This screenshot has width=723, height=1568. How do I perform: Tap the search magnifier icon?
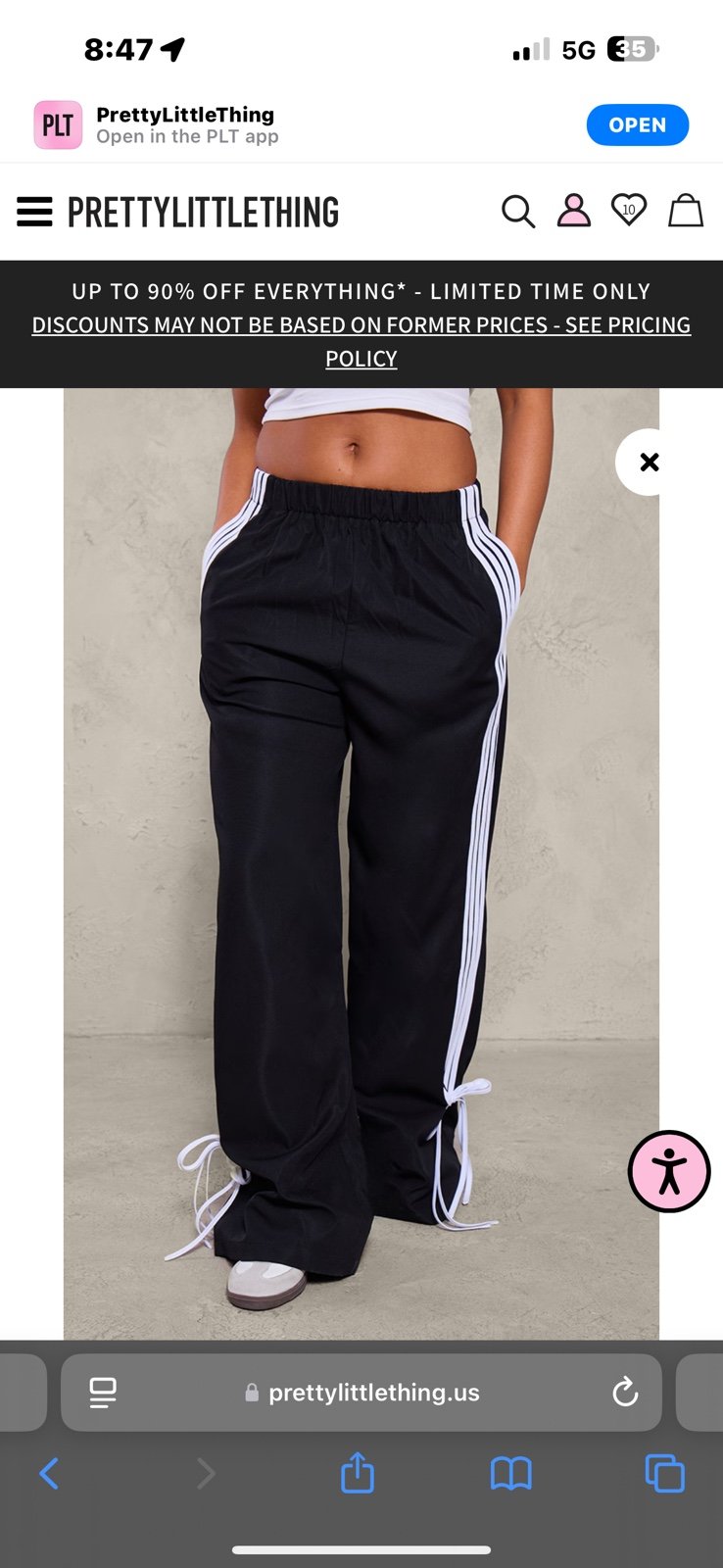[x=518, y=211]
